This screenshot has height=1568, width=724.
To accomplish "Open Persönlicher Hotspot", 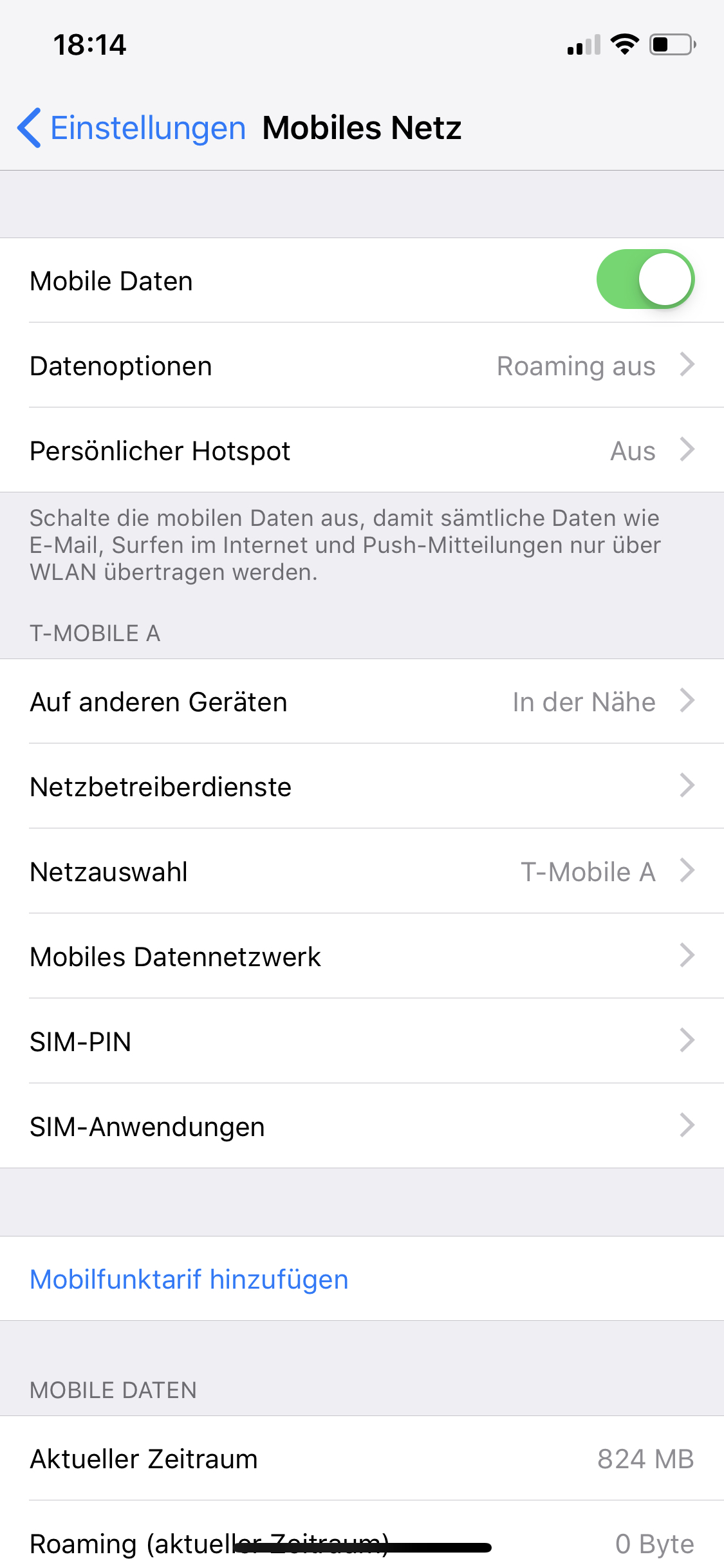I will pos(362,450).
